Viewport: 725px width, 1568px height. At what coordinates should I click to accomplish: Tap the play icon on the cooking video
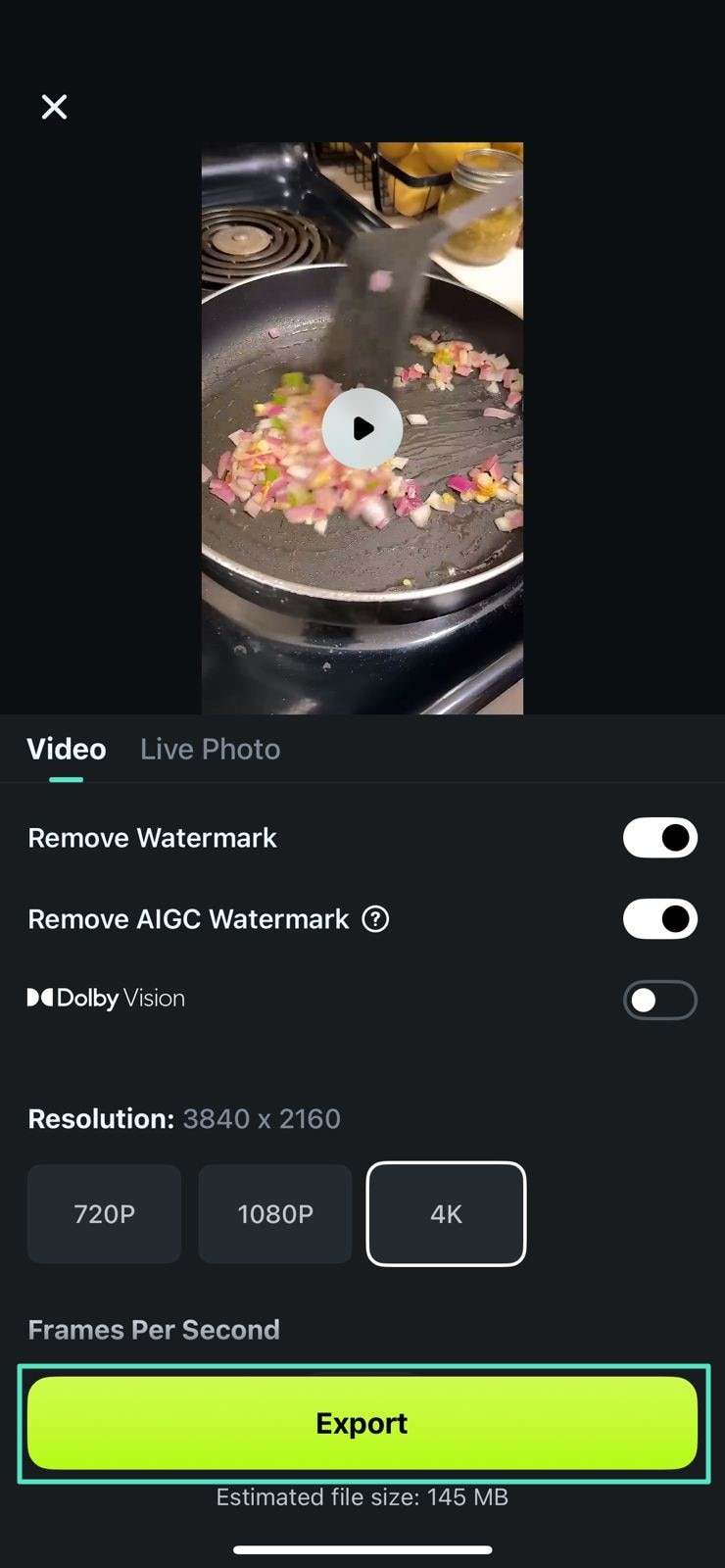[362, 427]
